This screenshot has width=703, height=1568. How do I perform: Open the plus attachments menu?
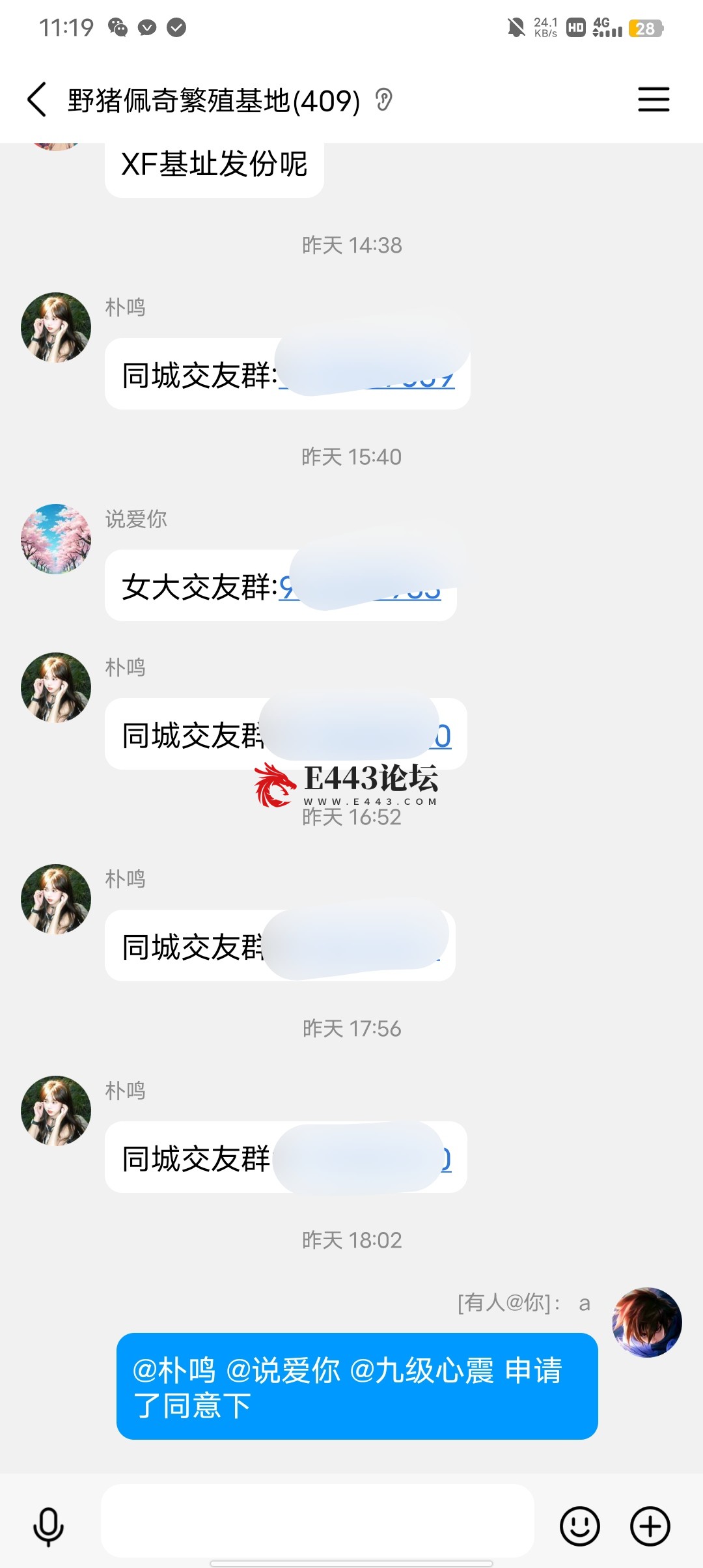click(x=650, y=1526)
